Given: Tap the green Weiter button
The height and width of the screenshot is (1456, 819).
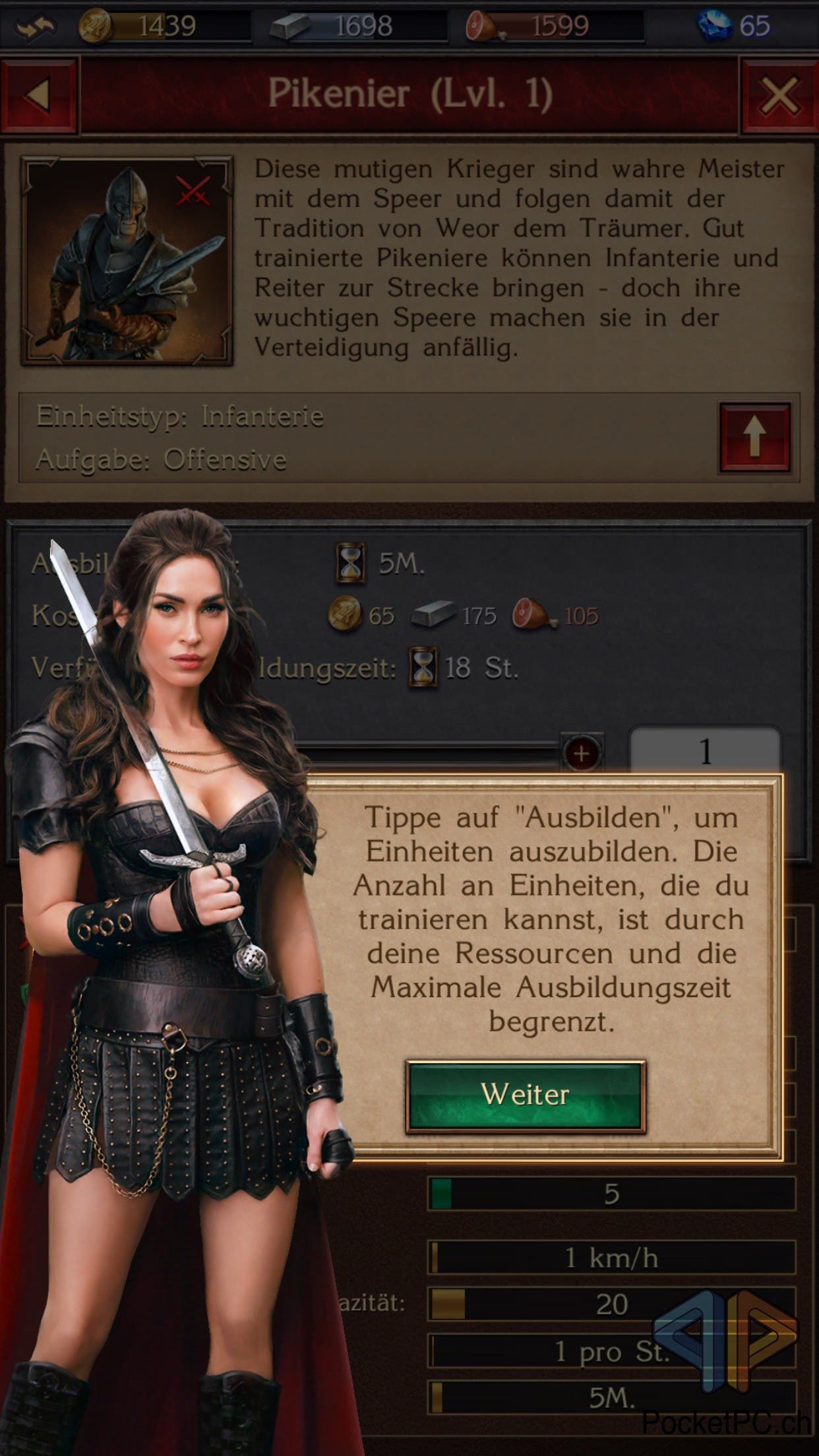Looking at the screenshot, I should 526,1095.
